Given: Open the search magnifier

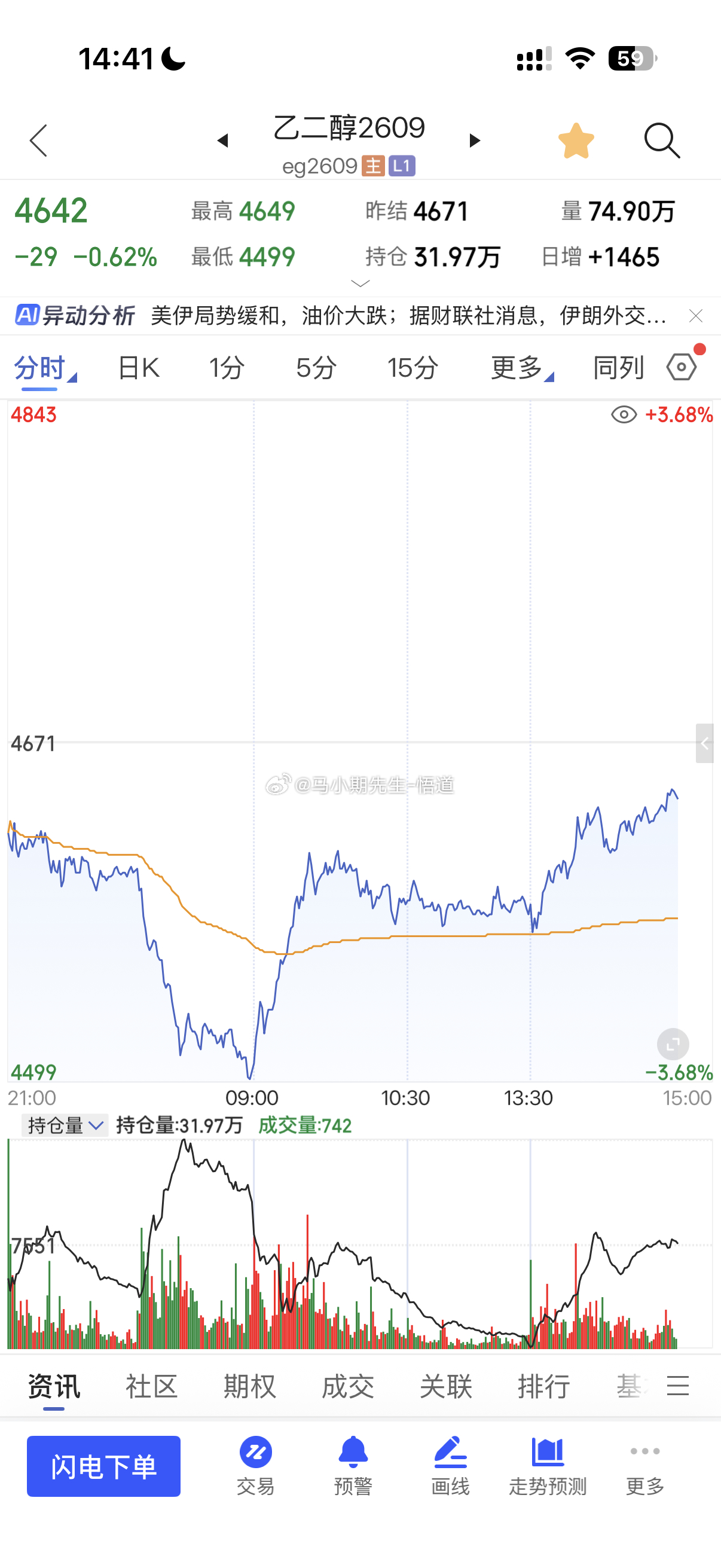Looking at the screenshot, I should coord(661,141).
